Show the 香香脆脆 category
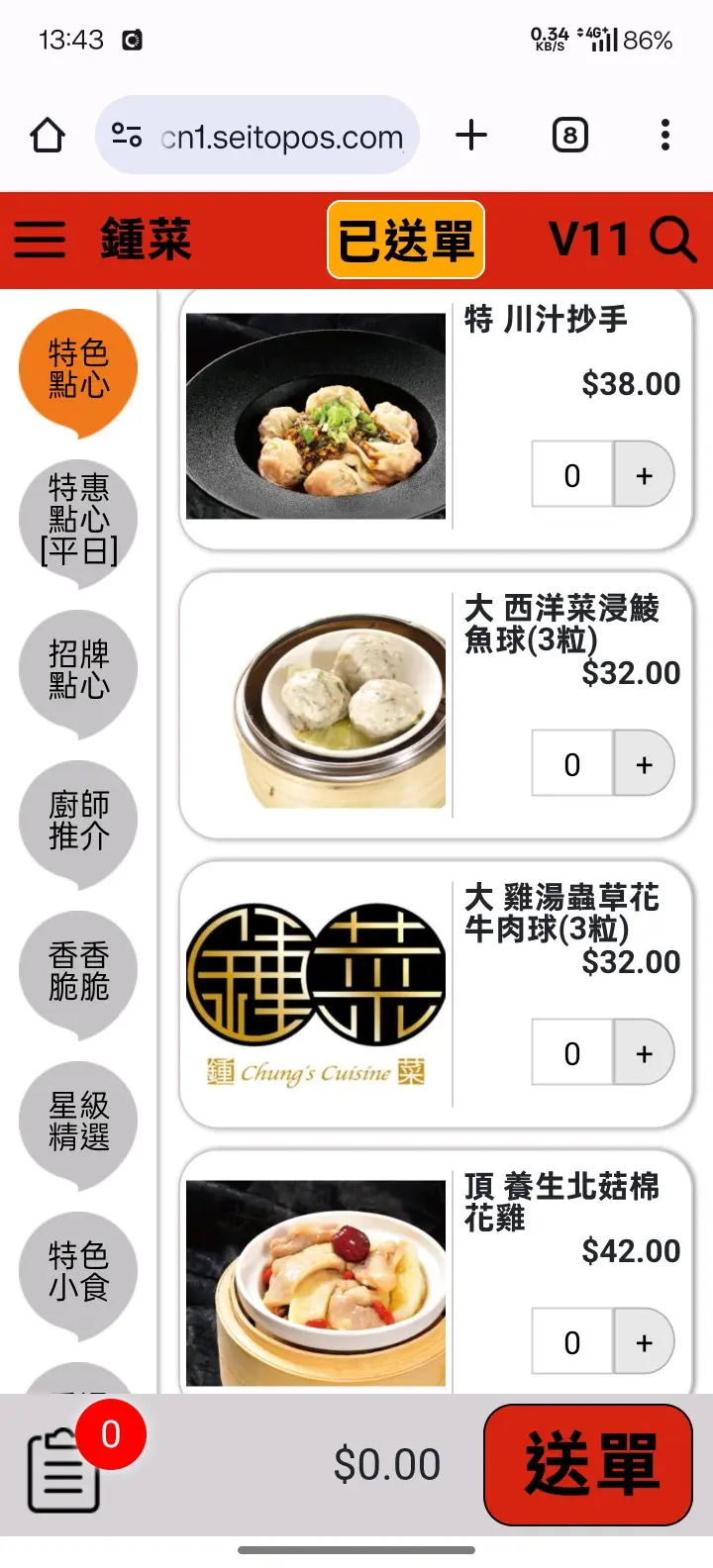 coord(78,971)
